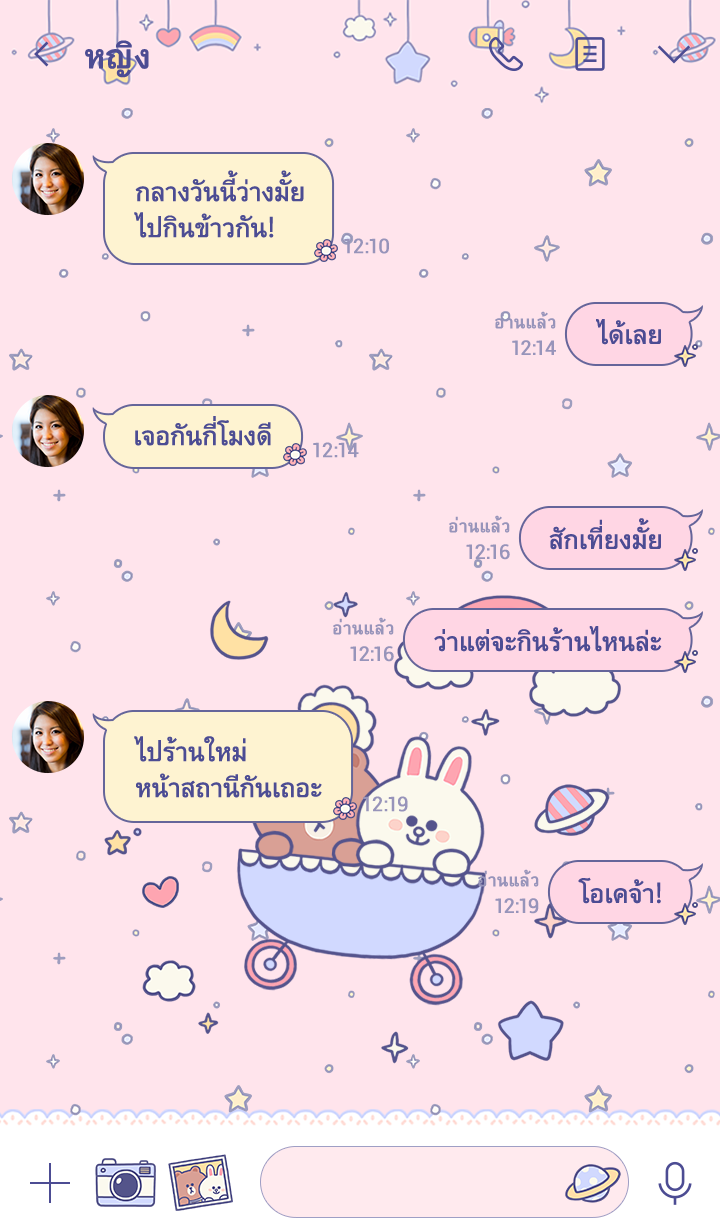Open the photo gallery picker

coord(200,1183)
